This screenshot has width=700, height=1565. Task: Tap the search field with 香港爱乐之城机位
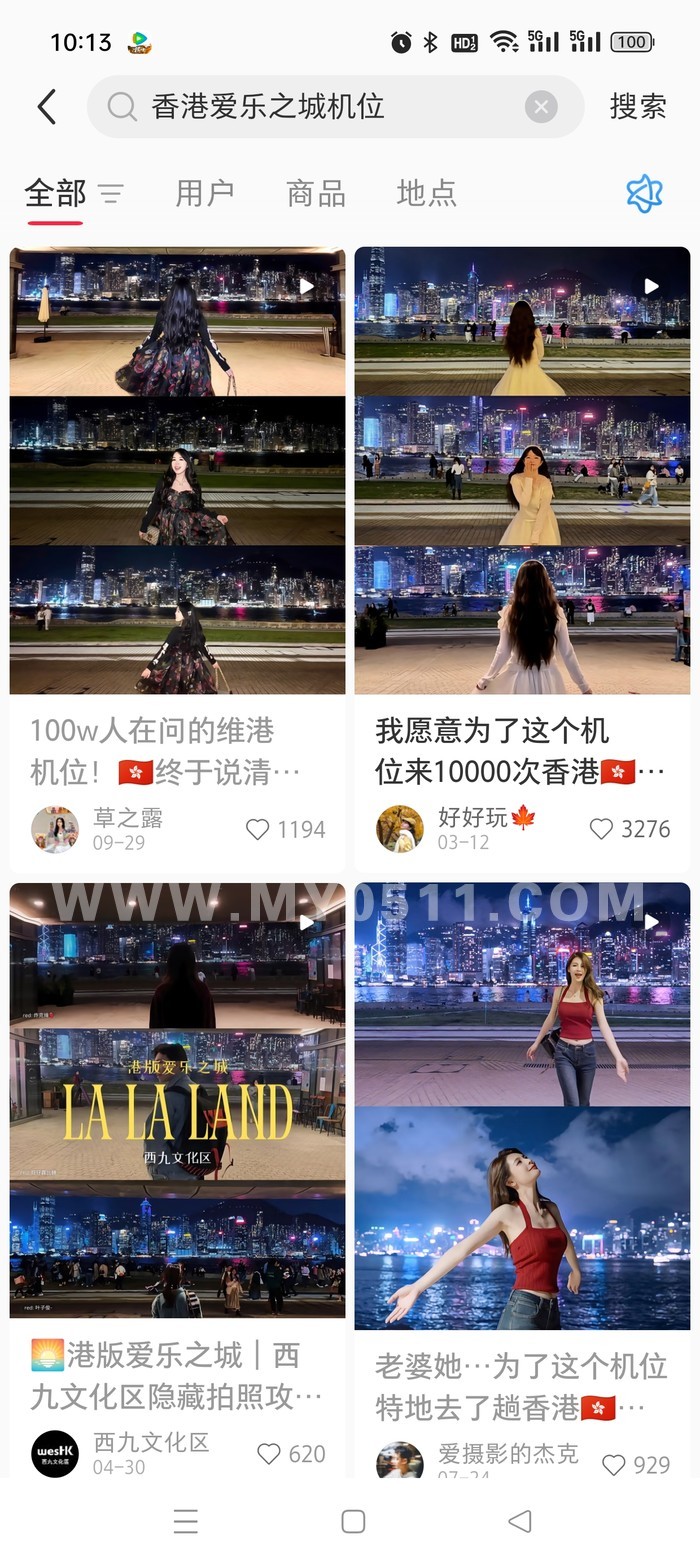tap(335, 107)
